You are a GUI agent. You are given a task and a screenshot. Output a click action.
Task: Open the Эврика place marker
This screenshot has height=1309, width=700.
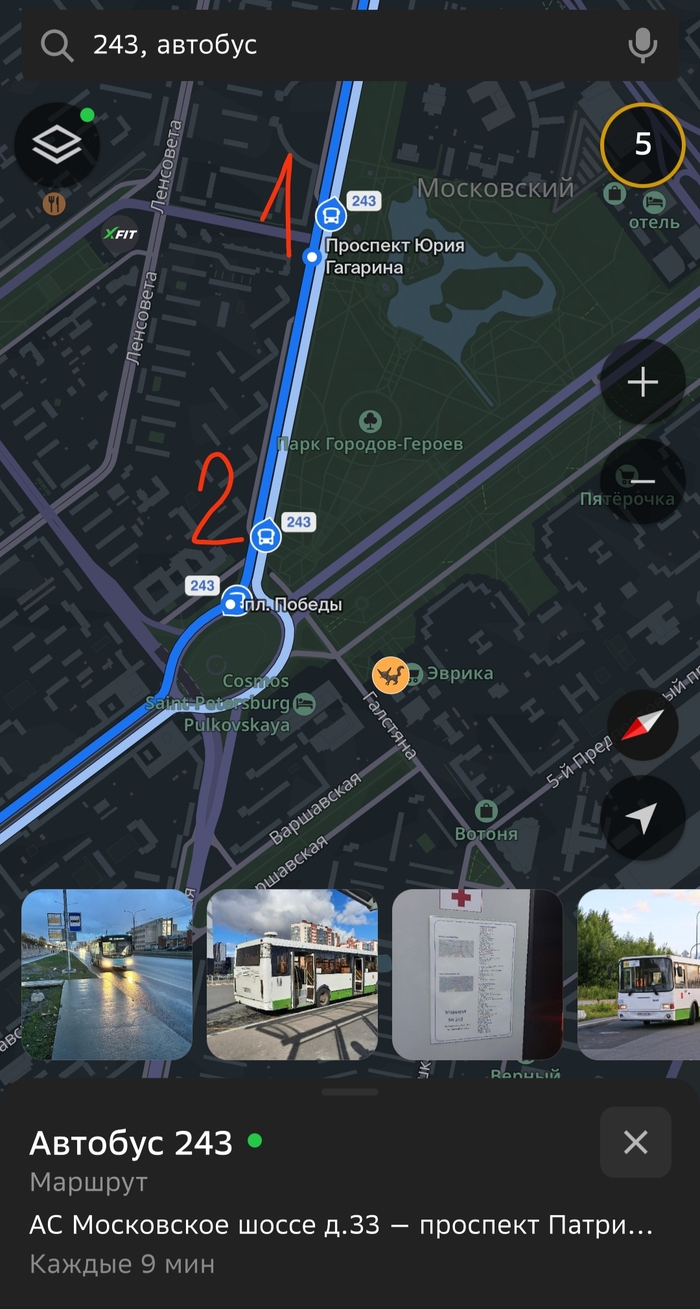click(x=391, y=675)
